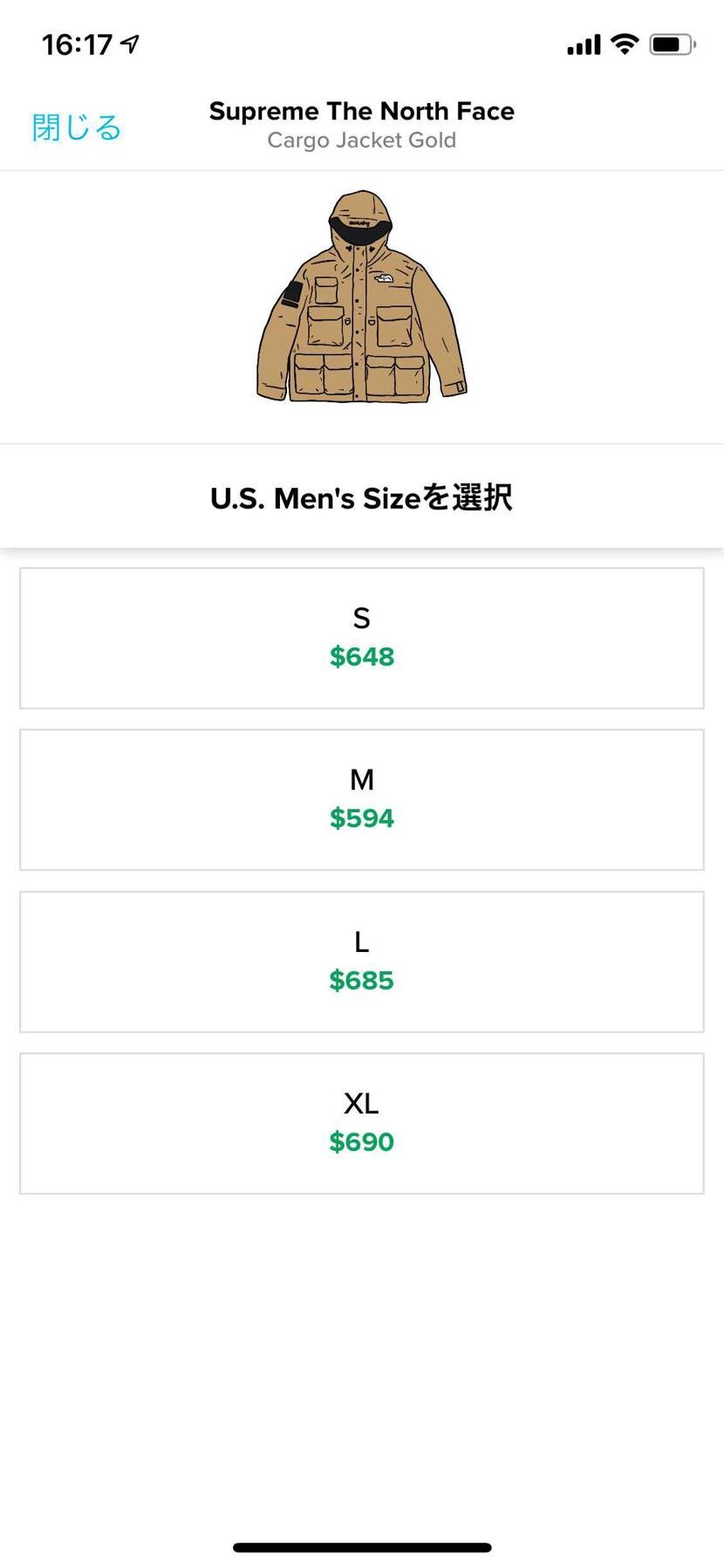Select size M for $594

pyautogui.click(x=361, y=798)
